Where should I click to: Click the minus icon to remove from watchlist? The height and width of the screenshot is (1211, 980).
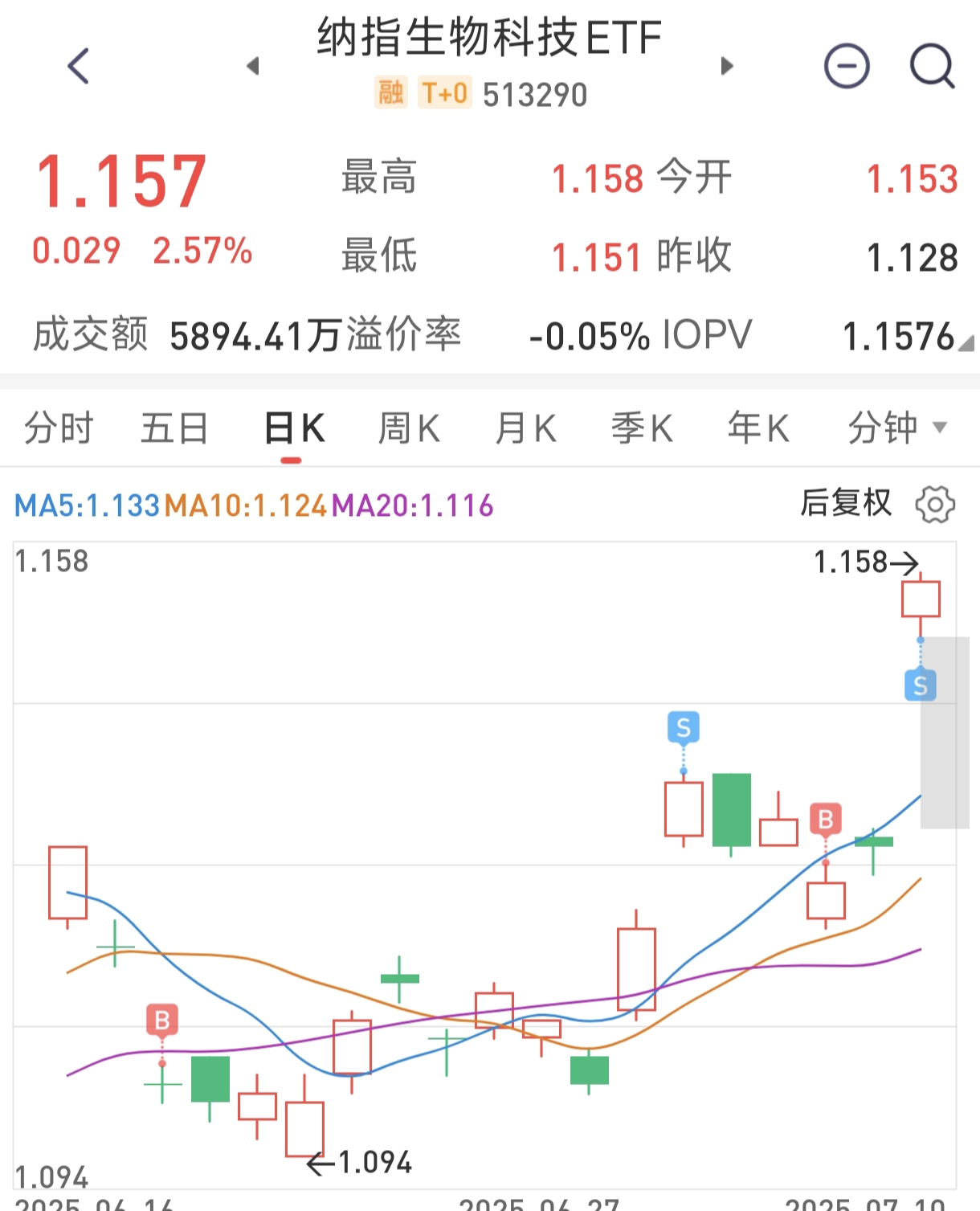click(x=846, y=66)
